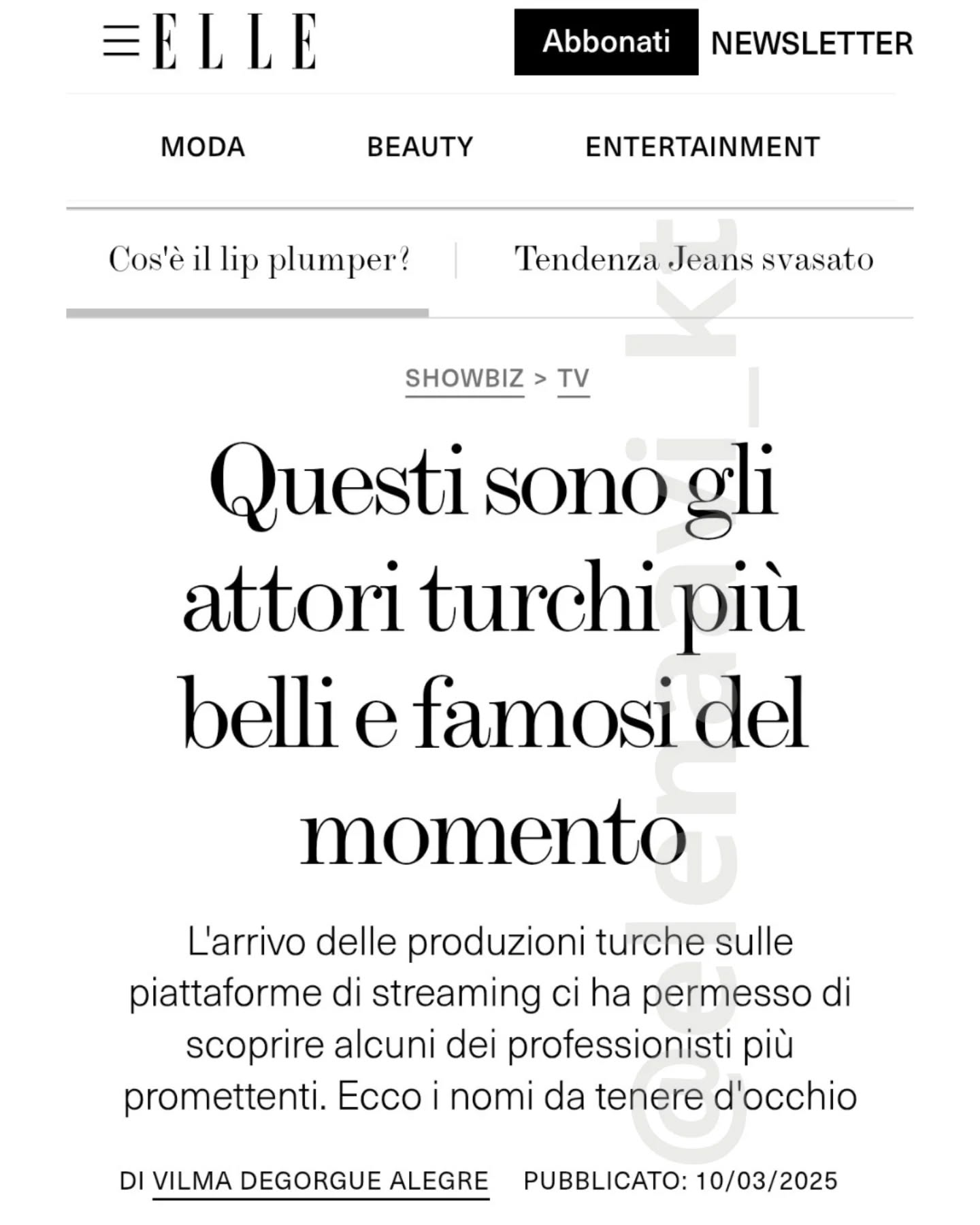Open the hamburger menu

coord(121,41)
